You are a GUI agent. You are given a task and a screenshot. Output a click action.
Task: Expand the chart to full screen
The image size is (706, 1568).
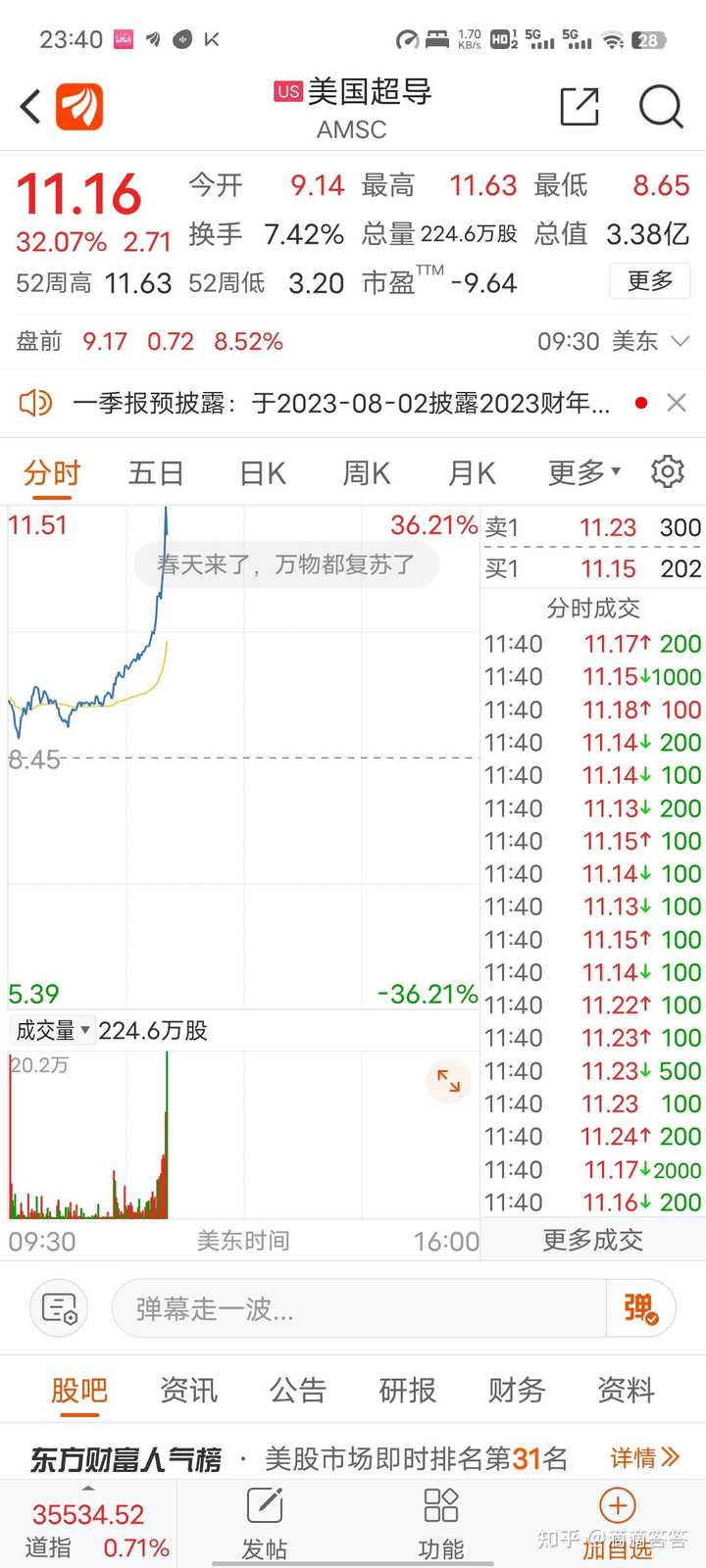click(449, 1081)
